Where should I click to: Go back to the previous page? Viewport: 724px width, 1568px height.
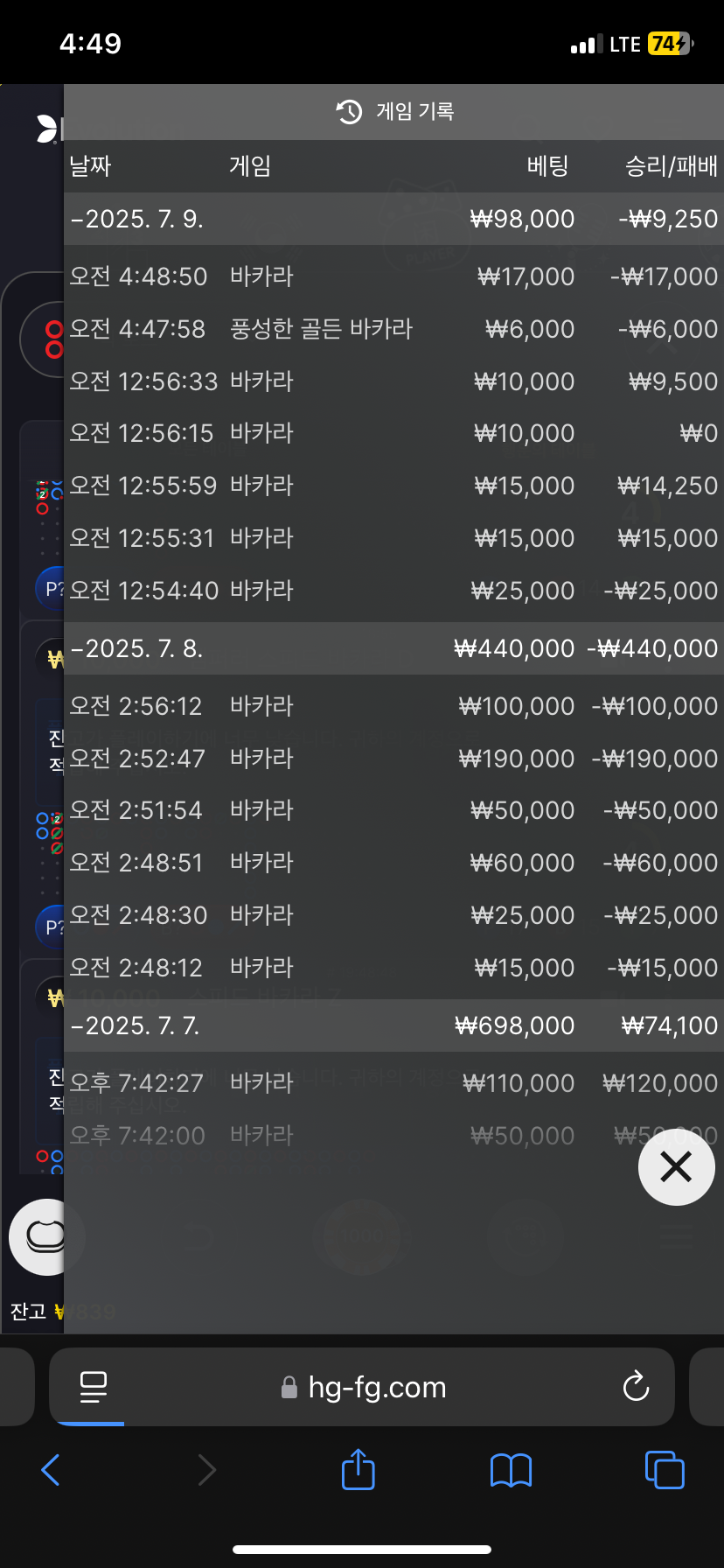pyautogui.click(x=52, y=1470)
